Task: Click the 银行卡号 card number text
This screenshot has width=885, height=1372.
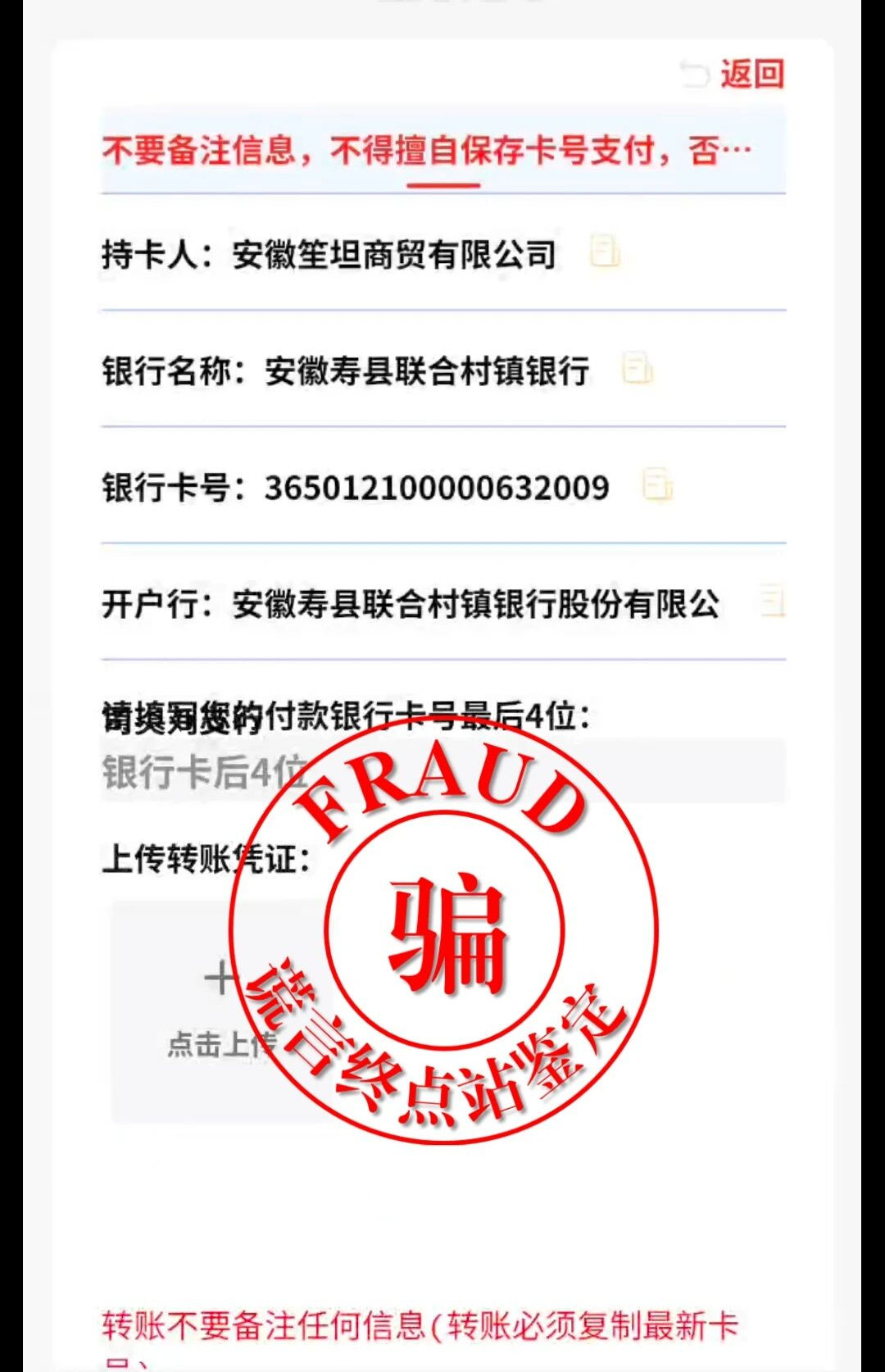Action: pyautogui.click(x=352, y=487)
